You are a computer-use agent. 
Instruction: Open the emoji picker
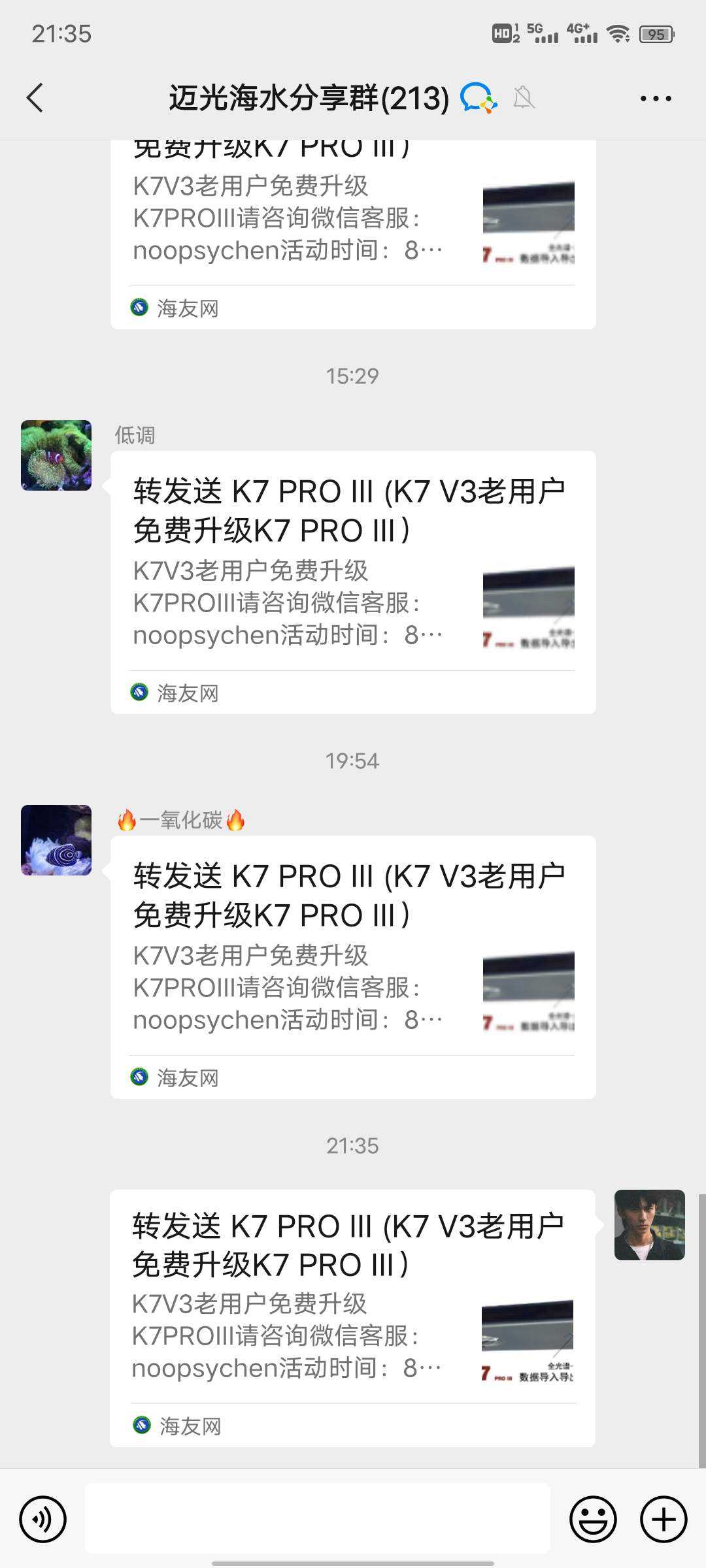[593, 1519]
